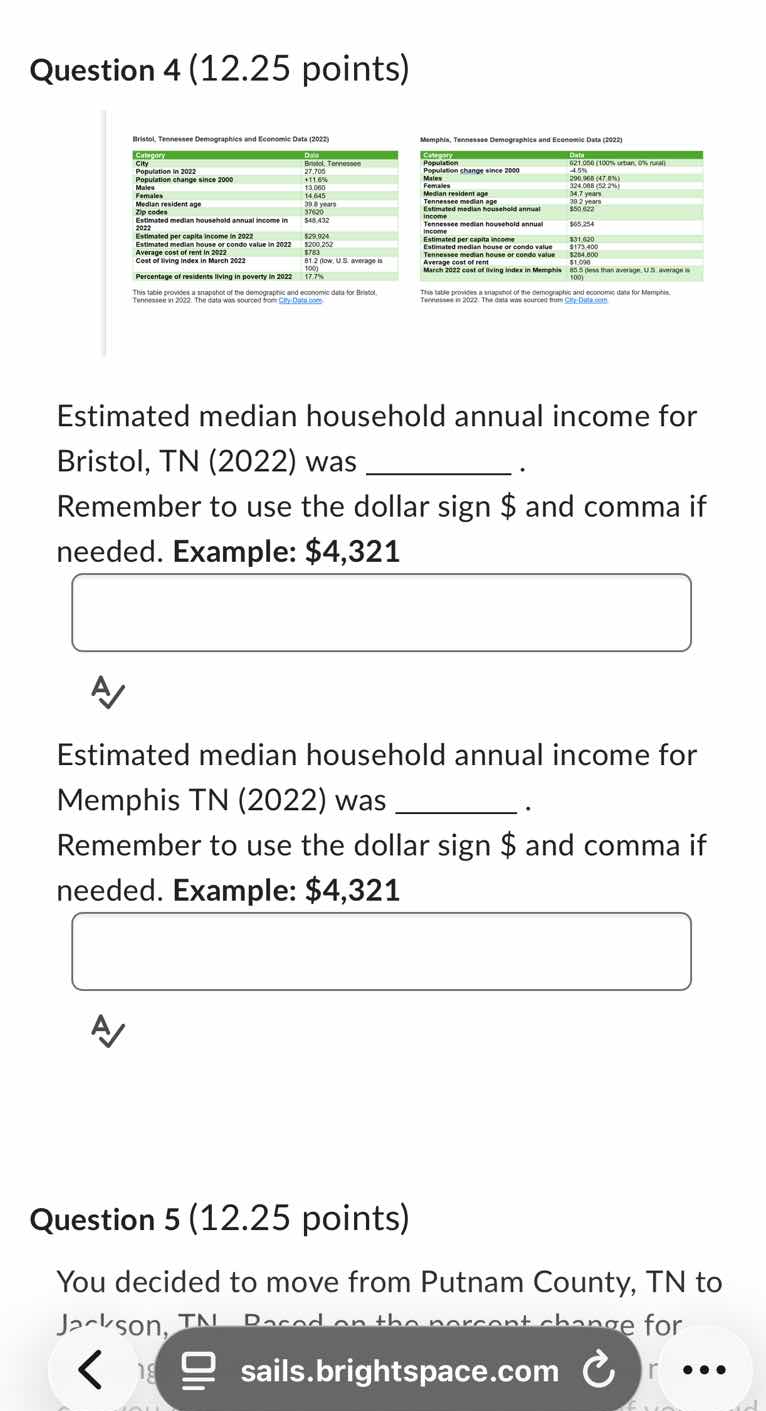Click the Question 4 heading
This screenshot has width=766, height=1411.
[220, 70]
